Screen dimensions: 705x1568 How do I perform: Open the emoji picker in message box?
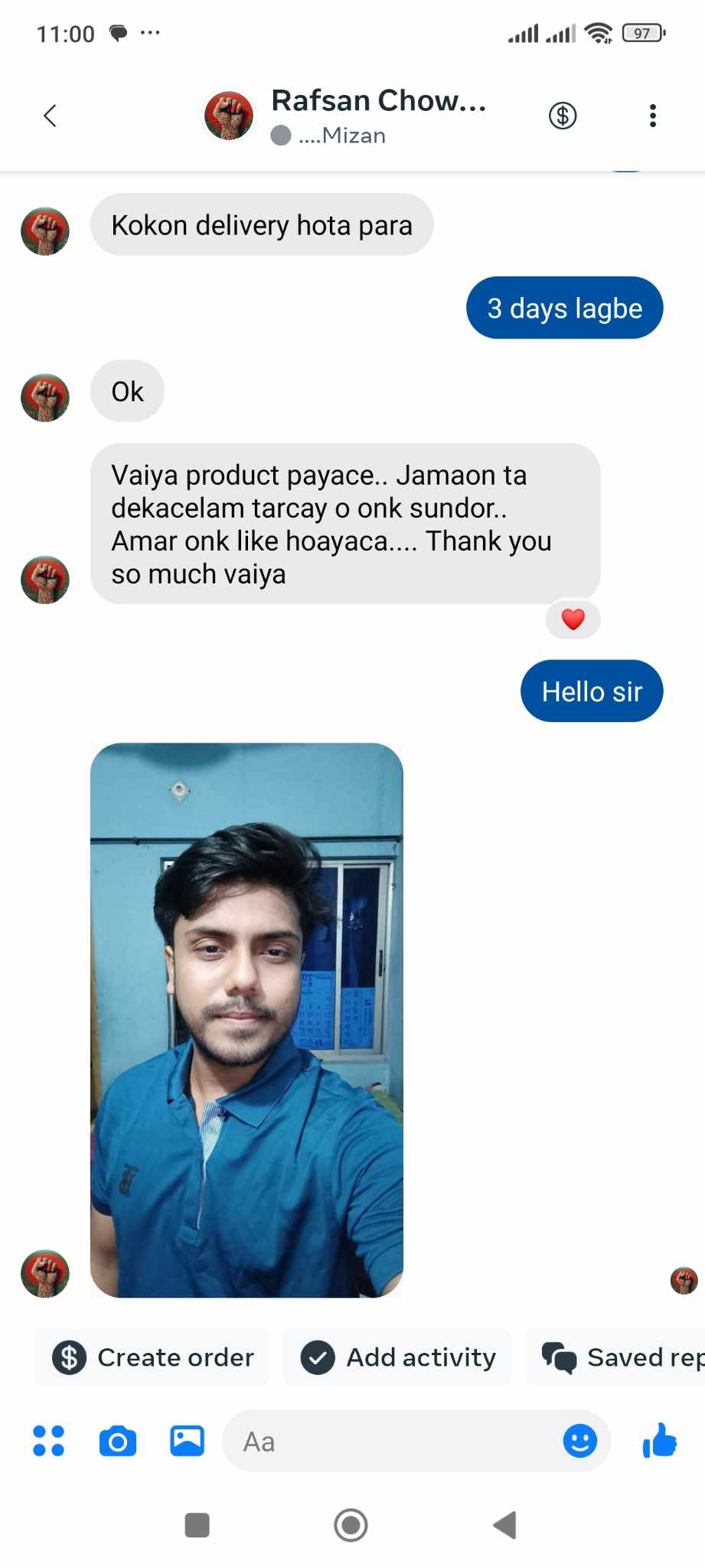click(x=580, y=1441)
